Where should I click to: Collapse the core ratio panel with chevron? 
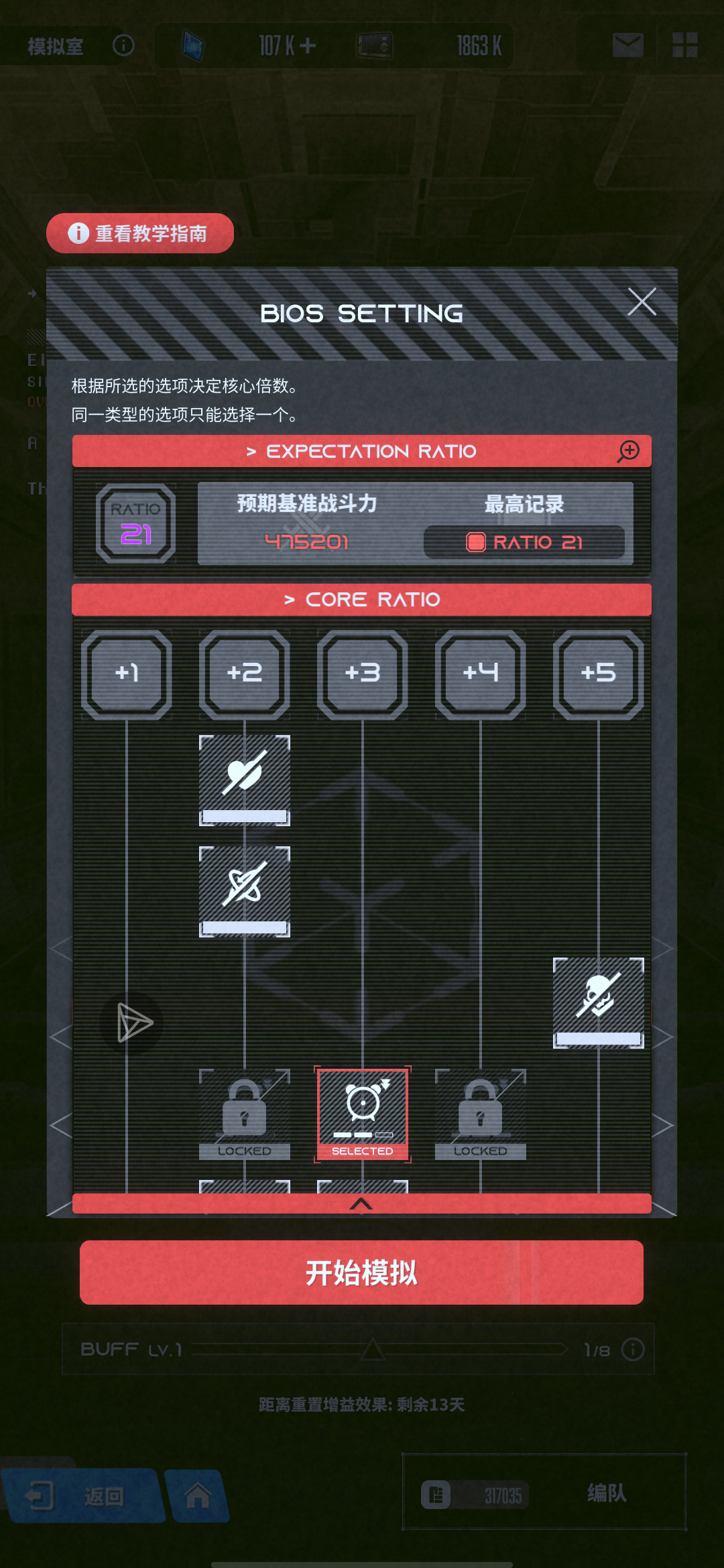coord(361,1204)
